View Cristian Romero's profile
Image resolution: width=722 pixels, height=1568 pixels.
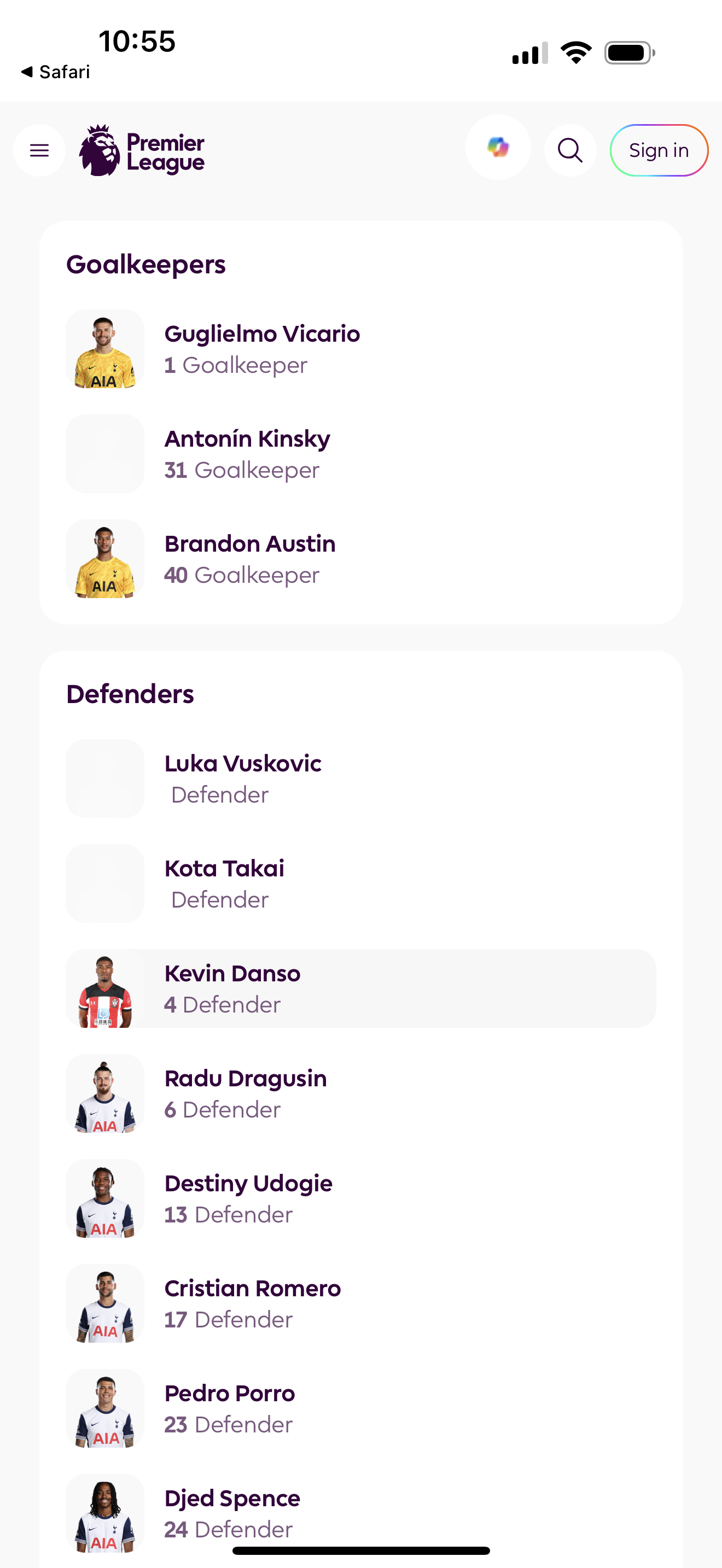tap(361, 1303)
